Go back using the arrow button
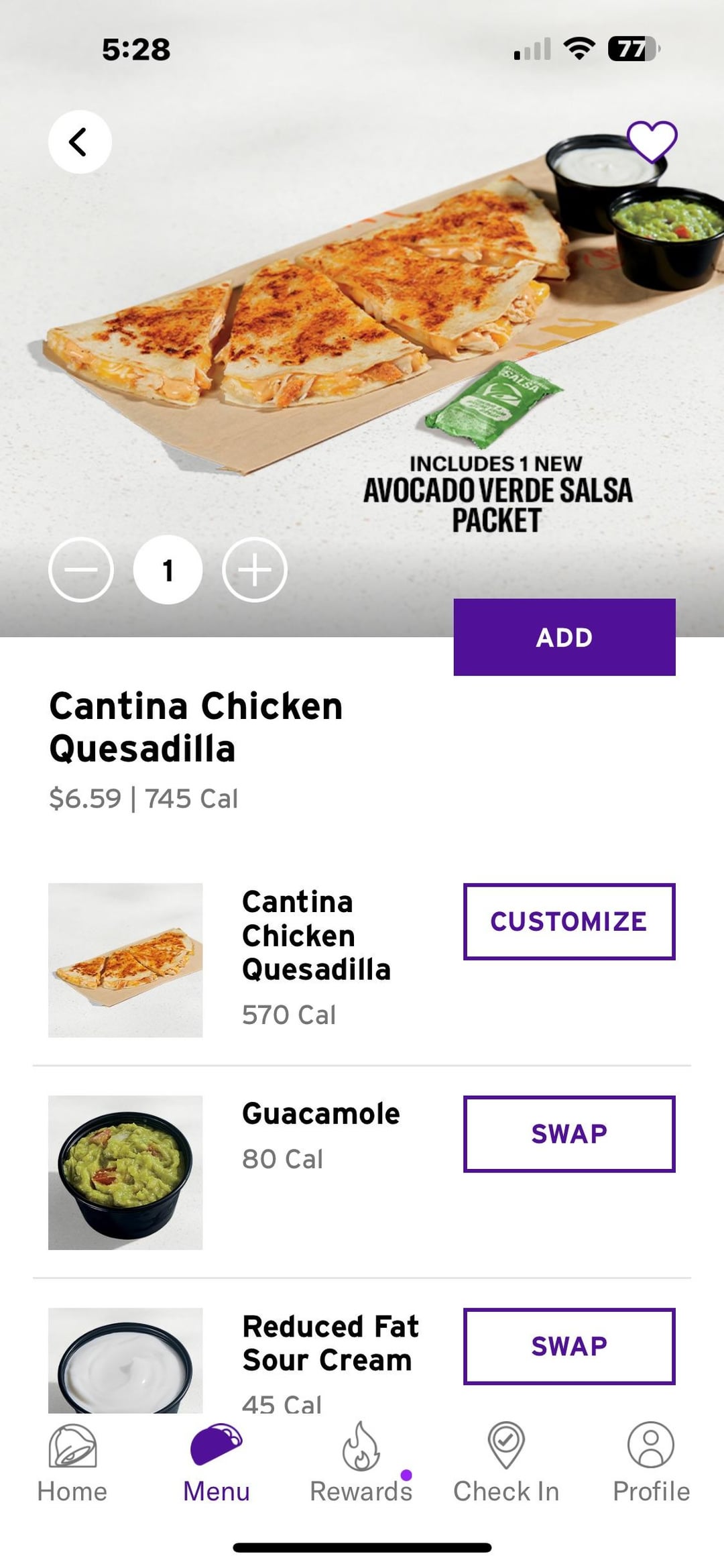The image size is (724, 1568). (x=80, y=142)
